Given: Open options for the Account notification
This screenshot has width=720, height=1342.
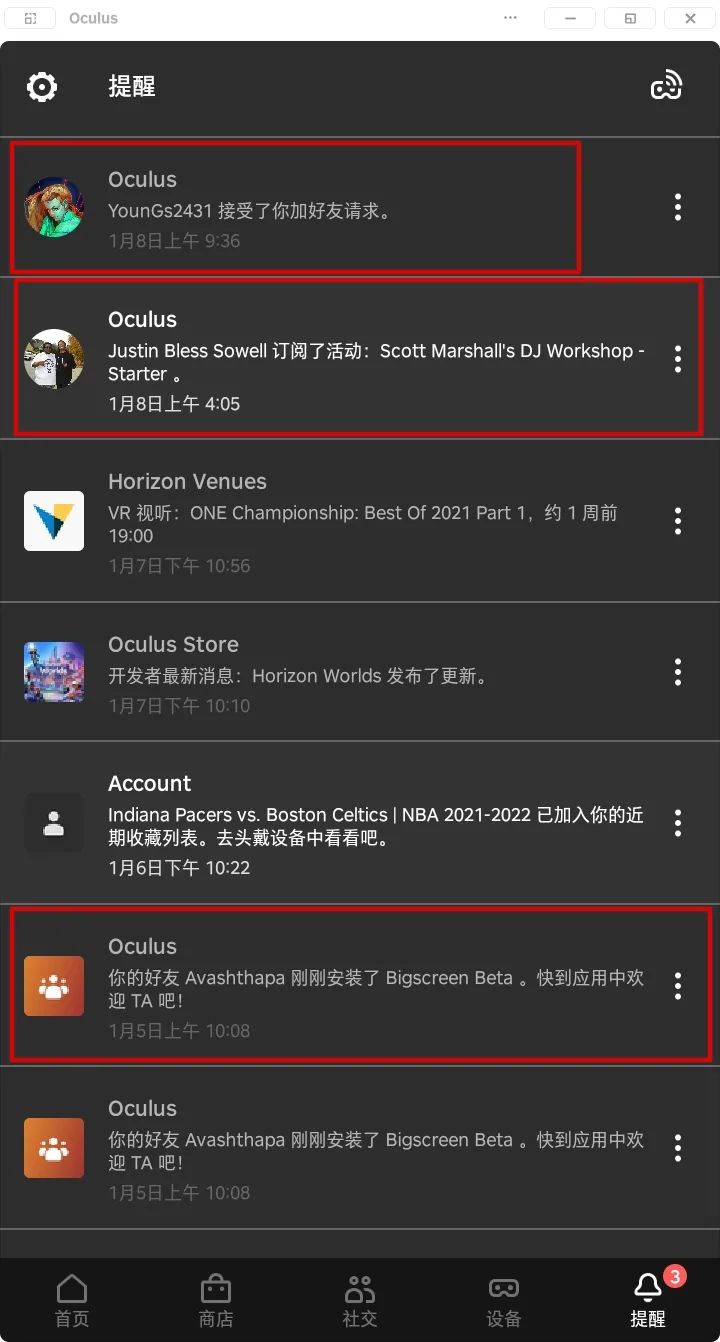Looking at the screenshot, I should pyautogui.click(x=678, y=823).
